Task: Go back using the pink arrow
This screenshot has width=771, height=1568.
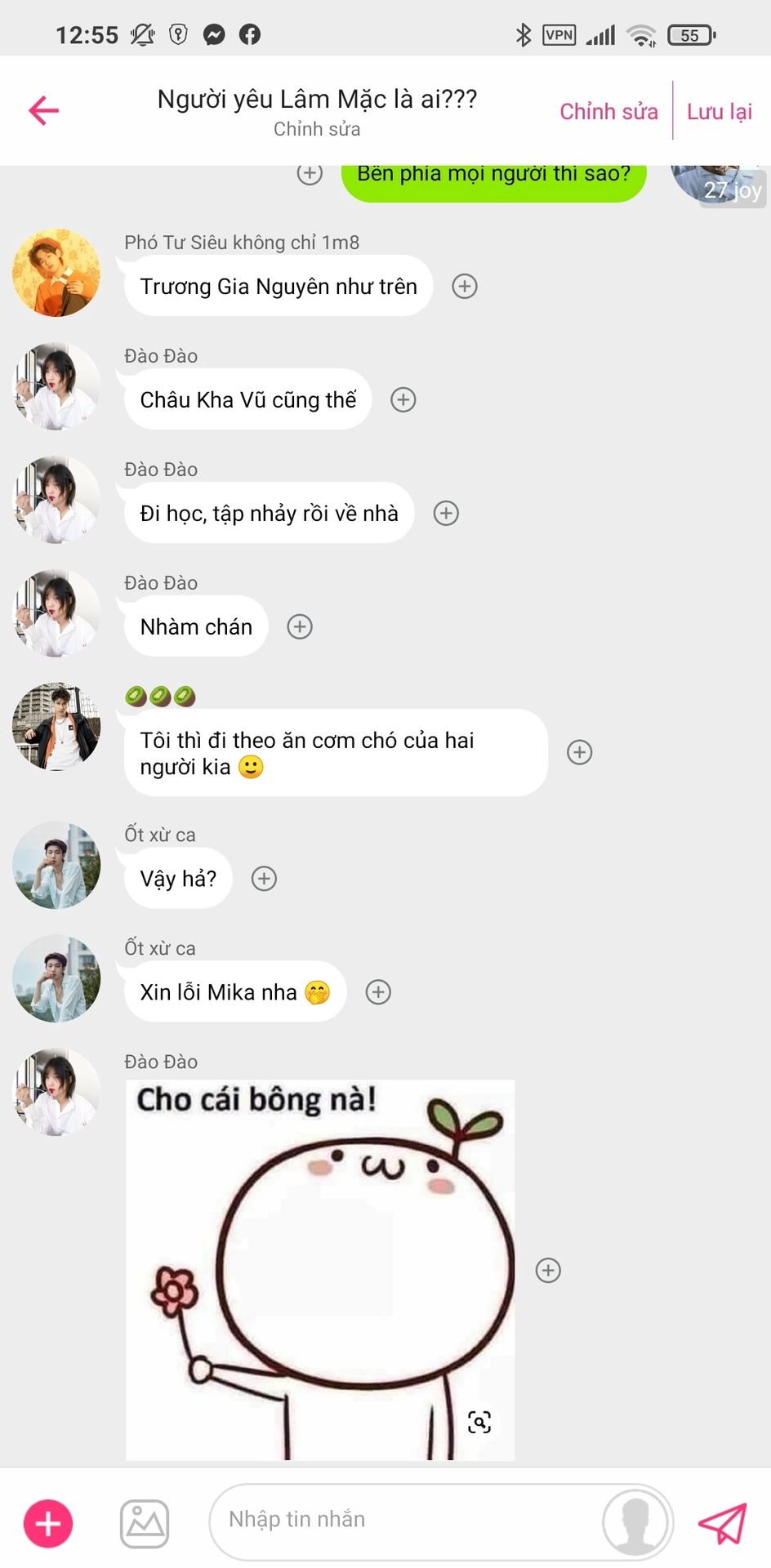Action: (44, 110)
